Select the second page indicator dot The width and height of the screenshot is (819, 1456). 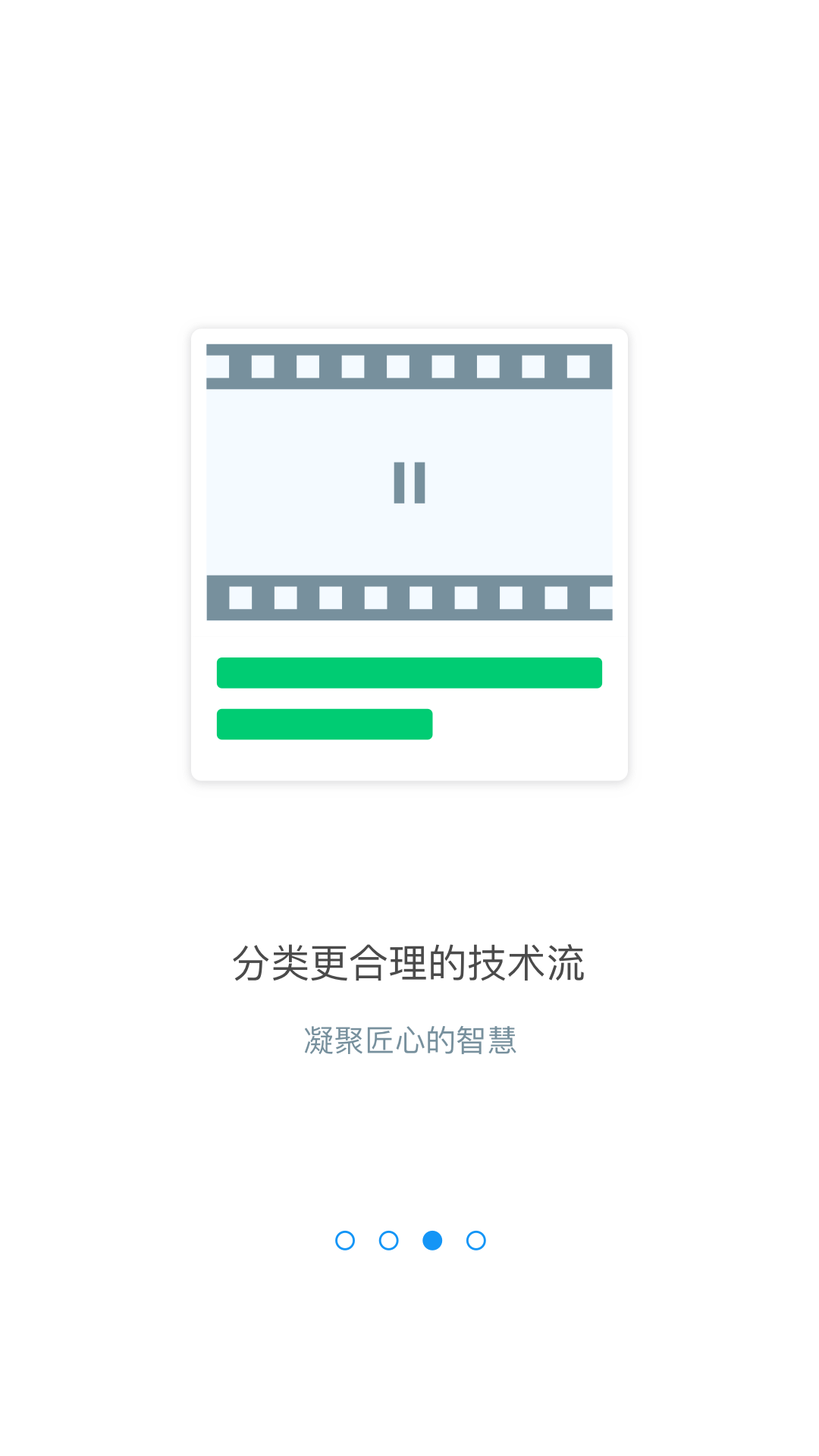coord(389,1241)
